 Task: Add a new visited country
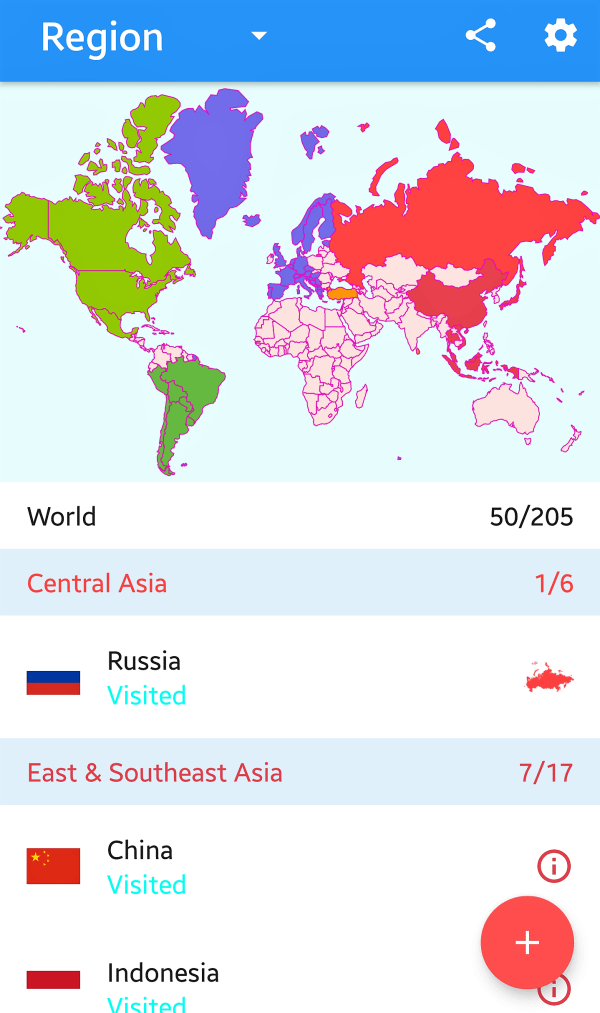point(527,942)
